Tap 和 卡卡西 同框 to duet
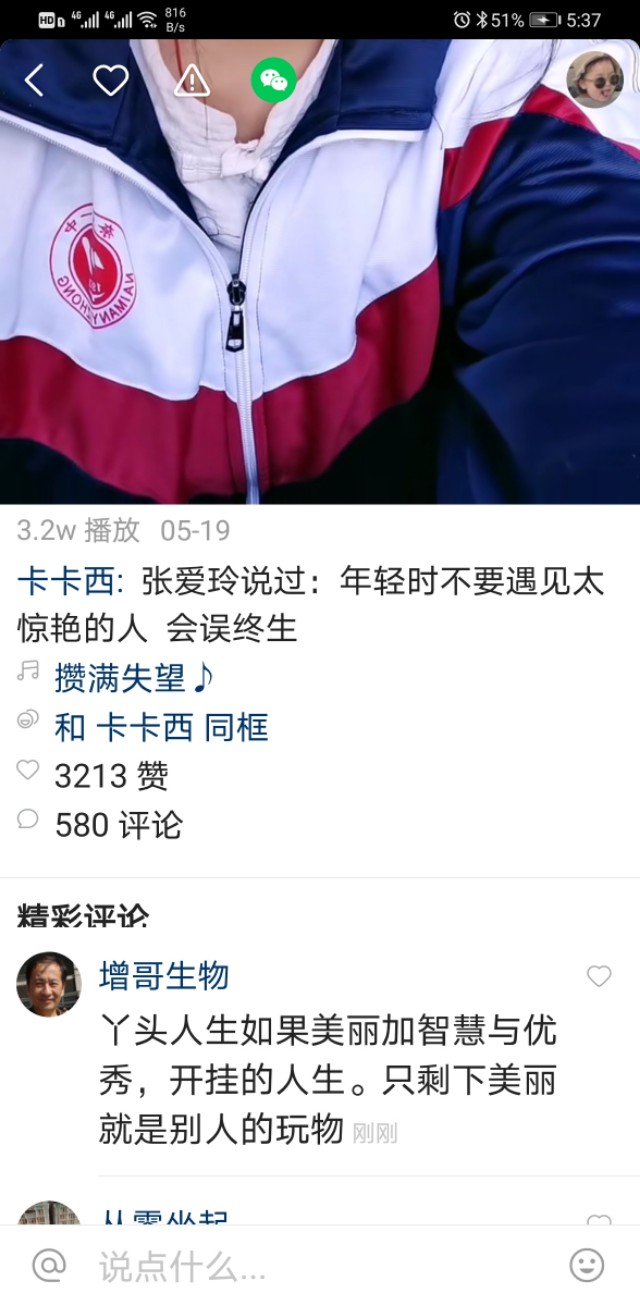Viewport: 640px width, 1306px height. tap(161, 727)
